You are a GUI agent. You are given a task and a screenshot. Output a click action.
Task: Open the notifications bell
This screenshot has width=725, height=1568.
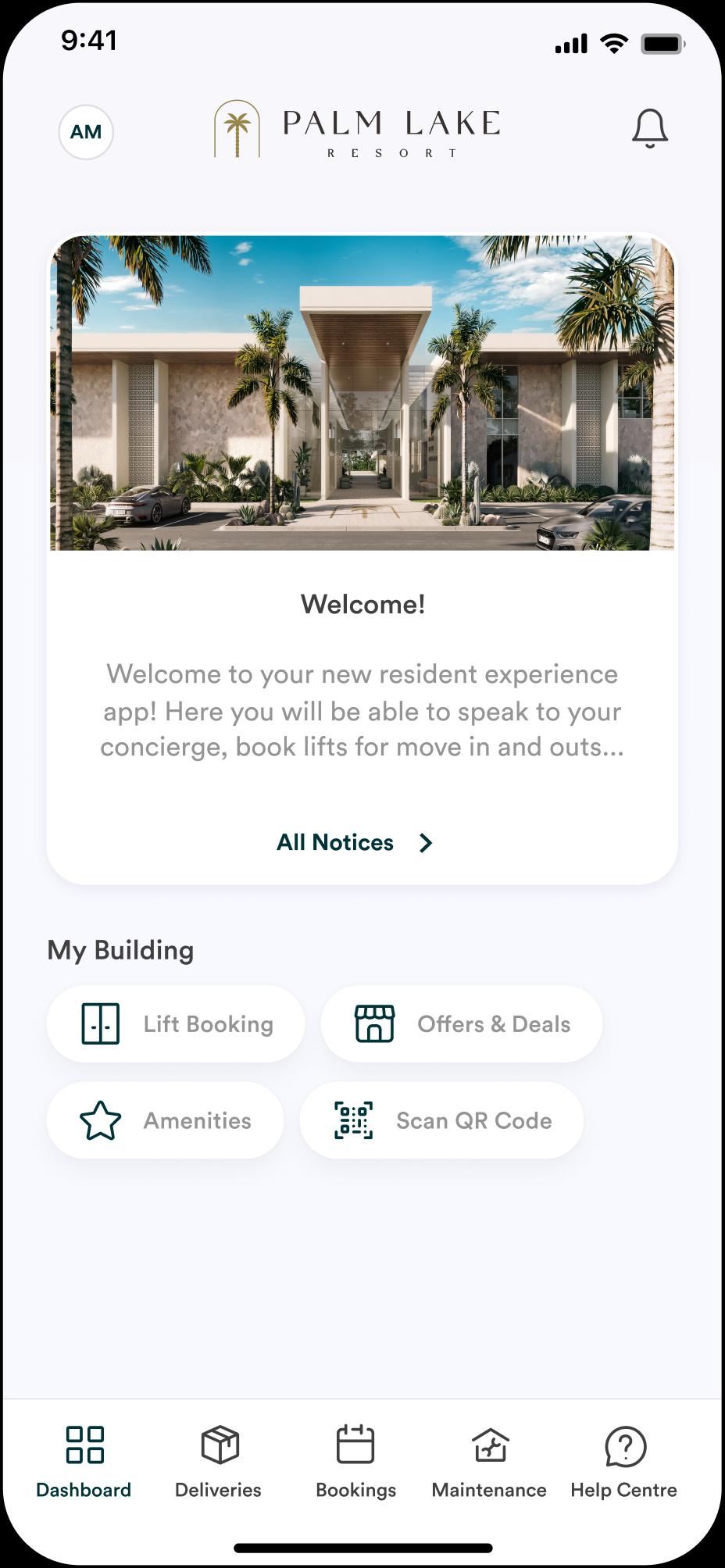(649, 129)
